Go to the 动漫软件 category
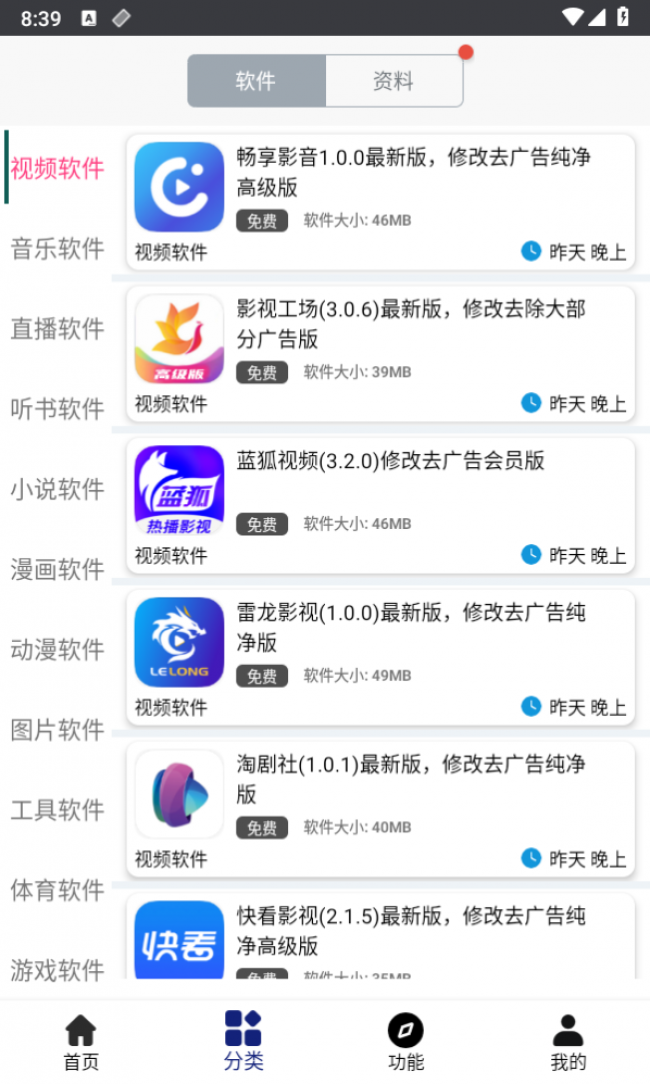Screen dimensions: 650x1084 click(x=57, y=649)
